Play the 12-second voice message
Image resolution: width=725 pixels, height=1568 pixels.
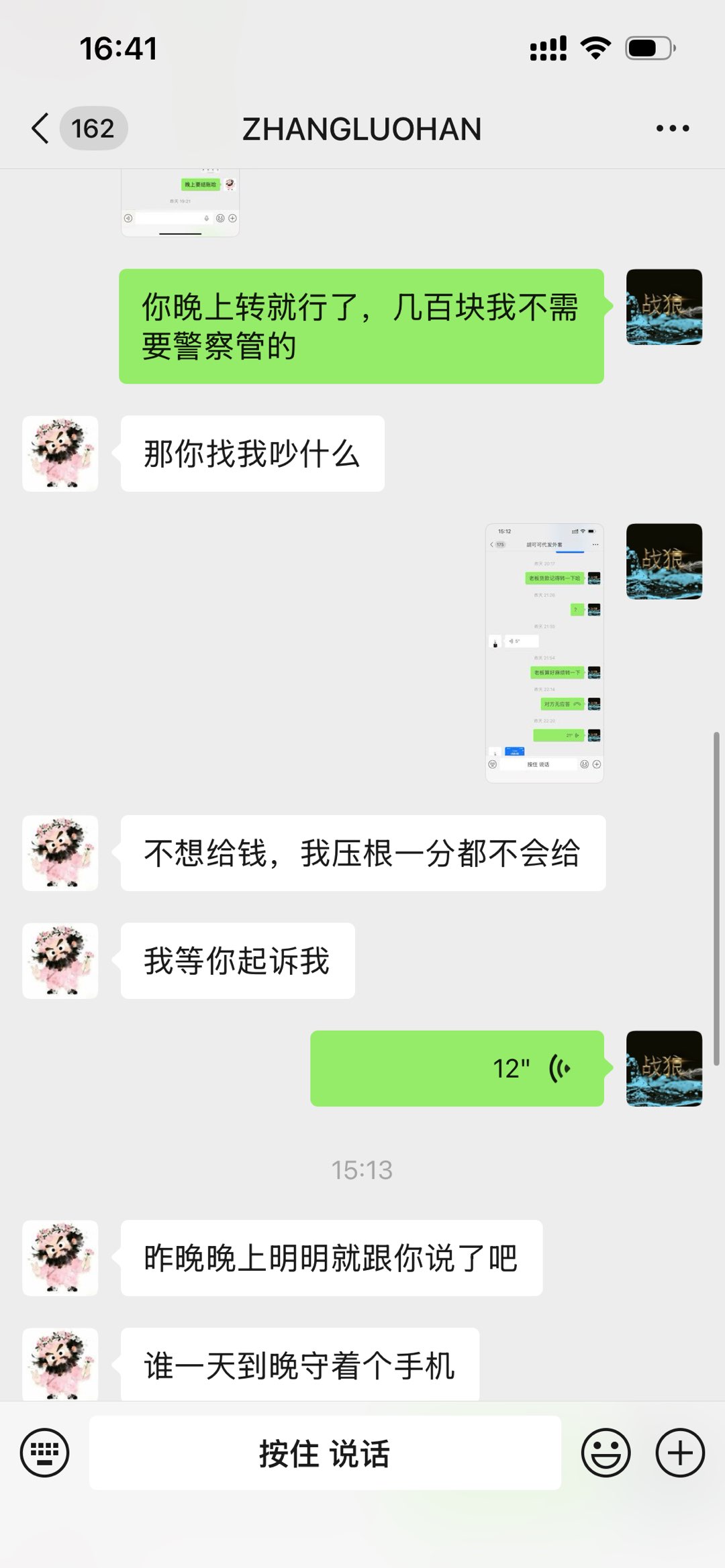[456, 1068]
